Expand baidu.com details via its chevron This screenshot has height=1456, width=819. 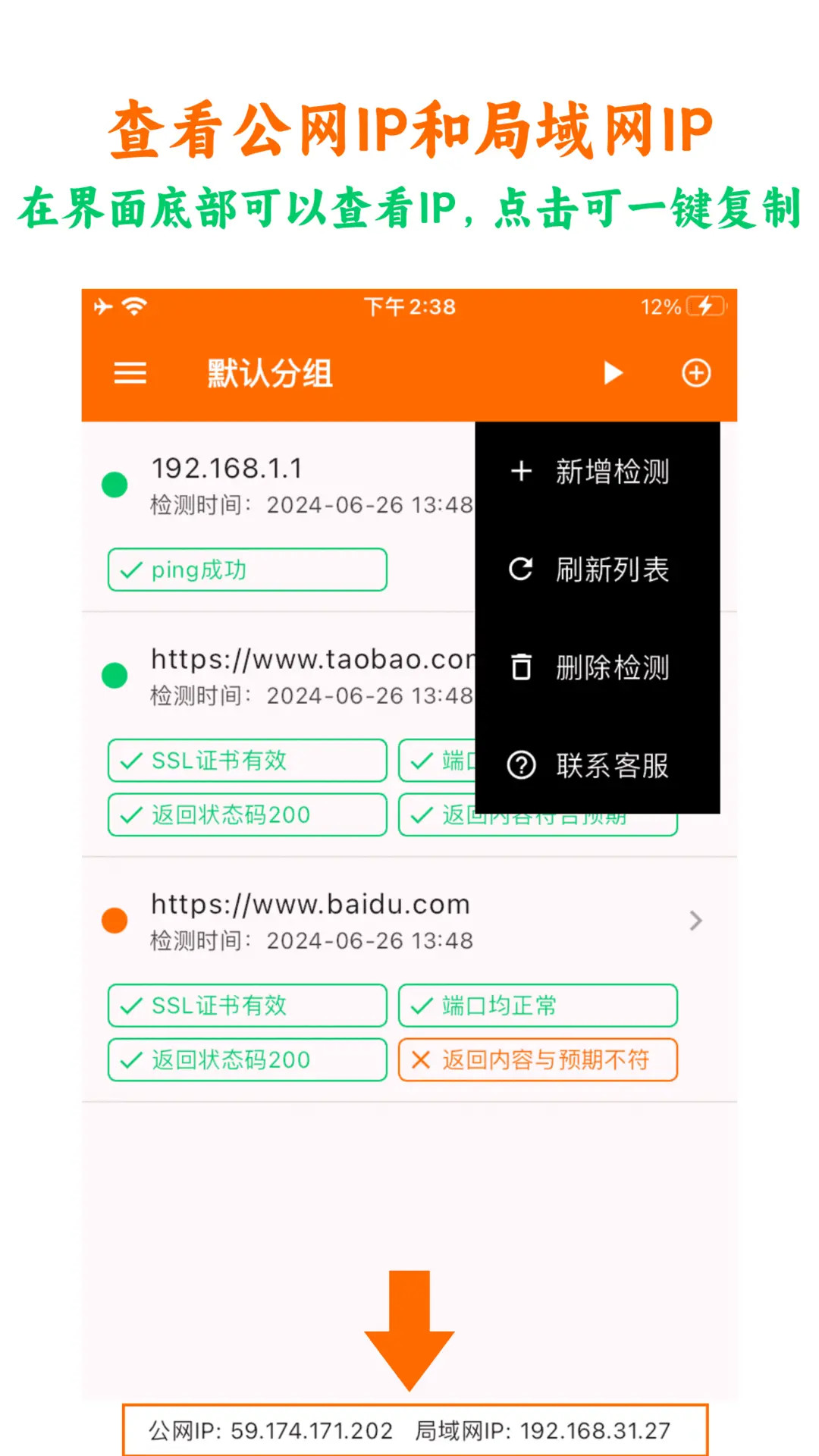point(695,921)
